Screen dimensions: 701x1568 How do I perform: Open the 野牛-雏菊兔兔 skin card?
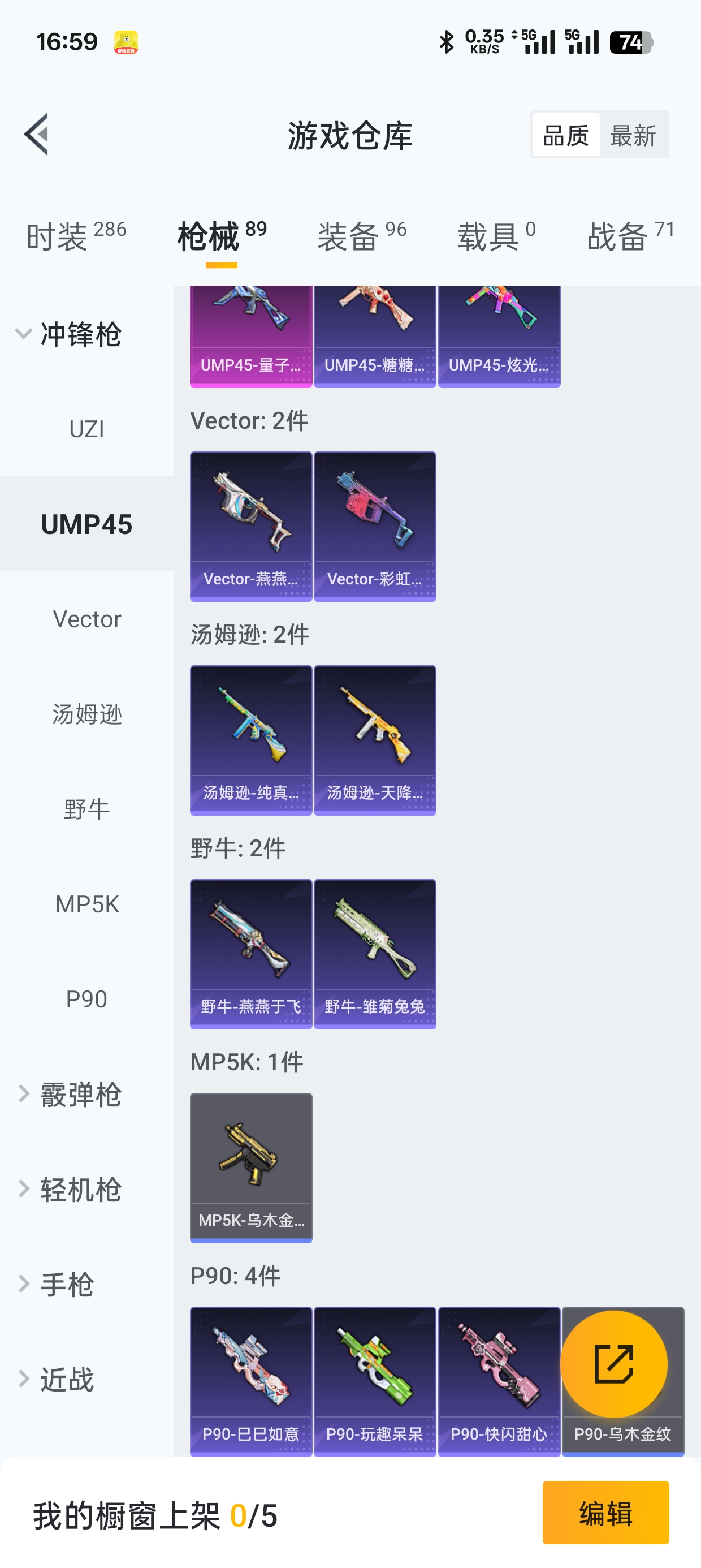point(375,954)
